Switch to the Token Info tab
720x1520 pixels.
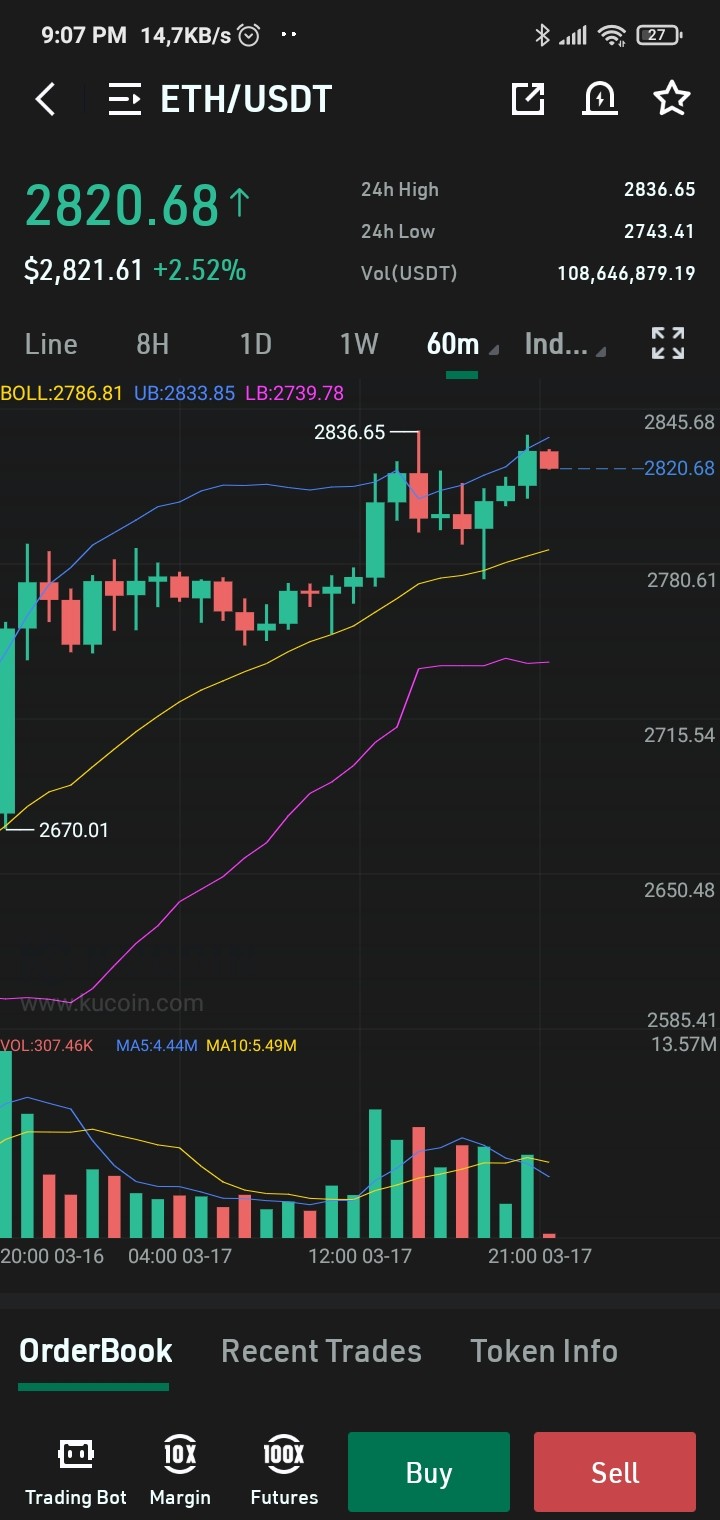[x=544, y=1351]
